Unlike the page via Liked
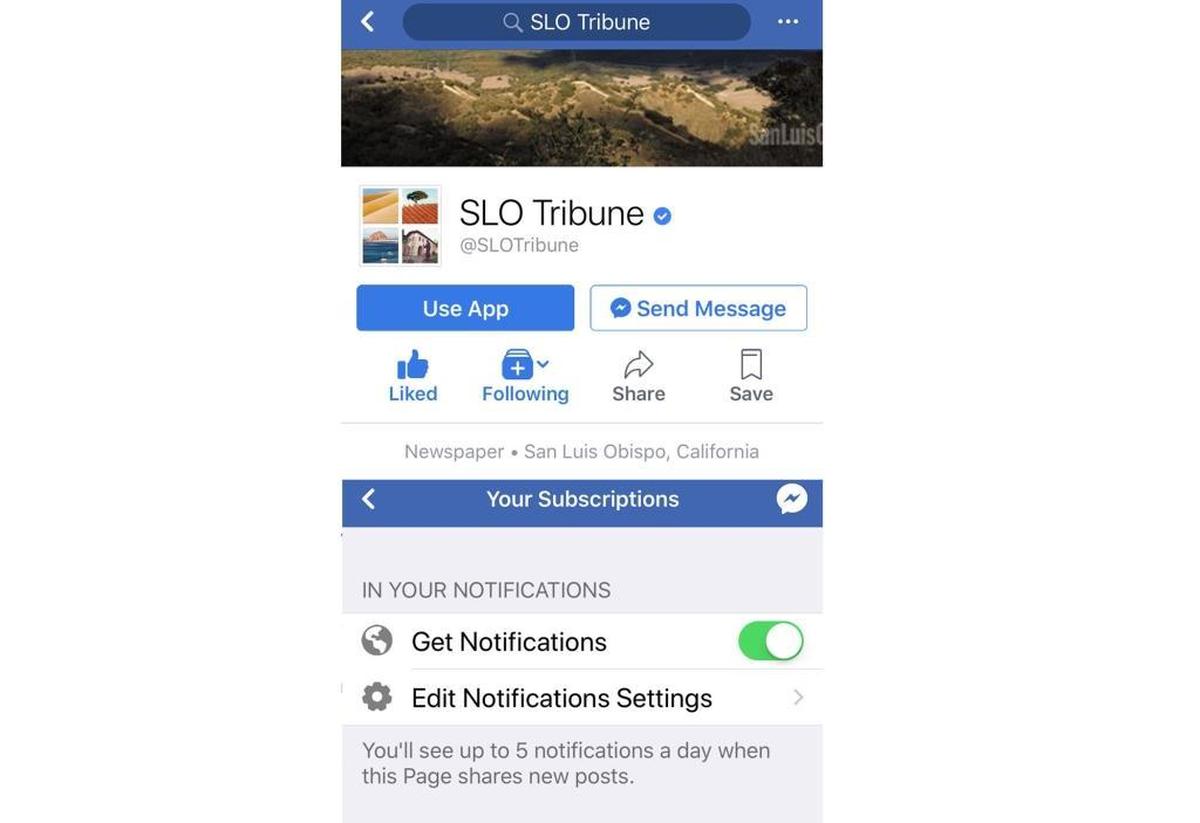This screenshot has height=823, width=1200. tap(413, 376)
